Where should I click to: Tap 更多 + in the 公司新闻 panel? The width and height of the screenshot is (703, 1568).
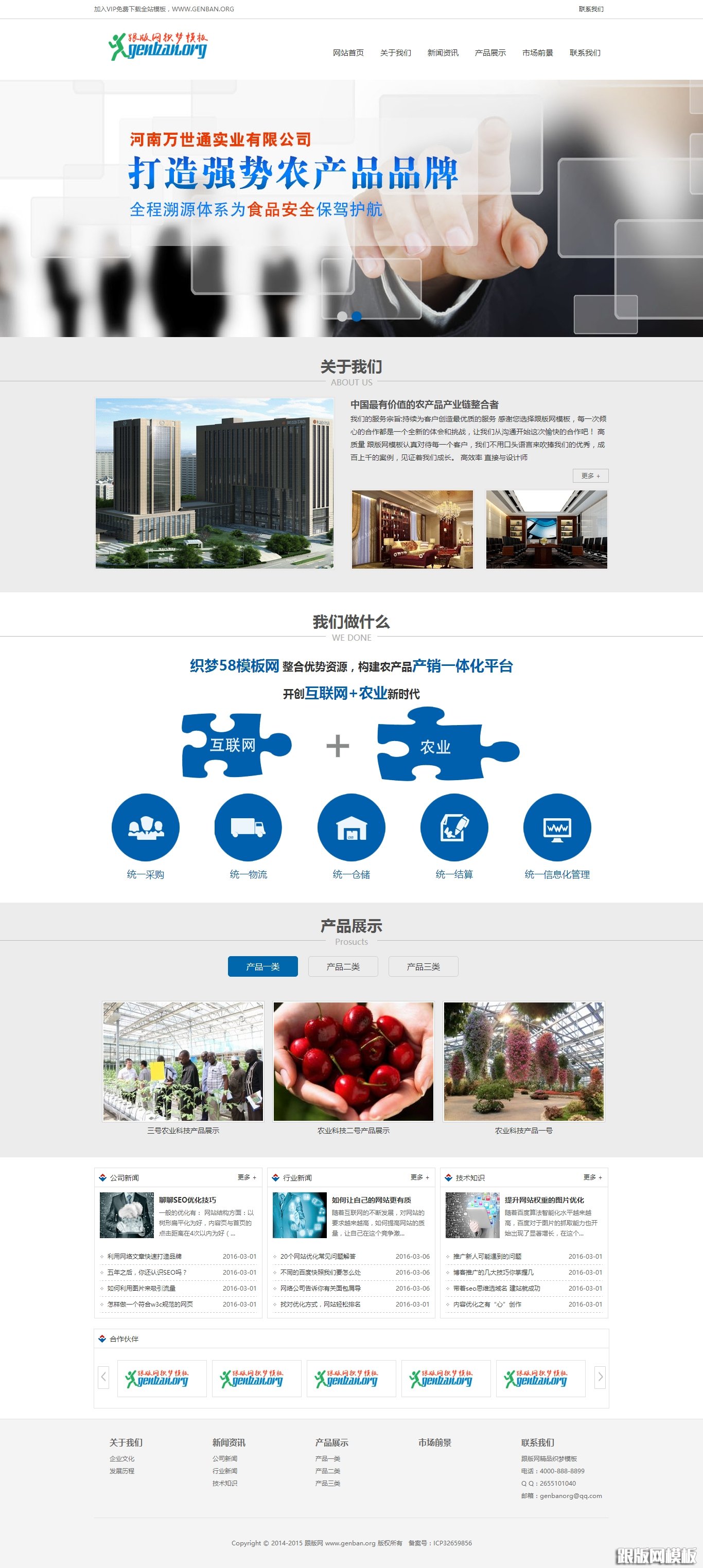coord(247,1177)
